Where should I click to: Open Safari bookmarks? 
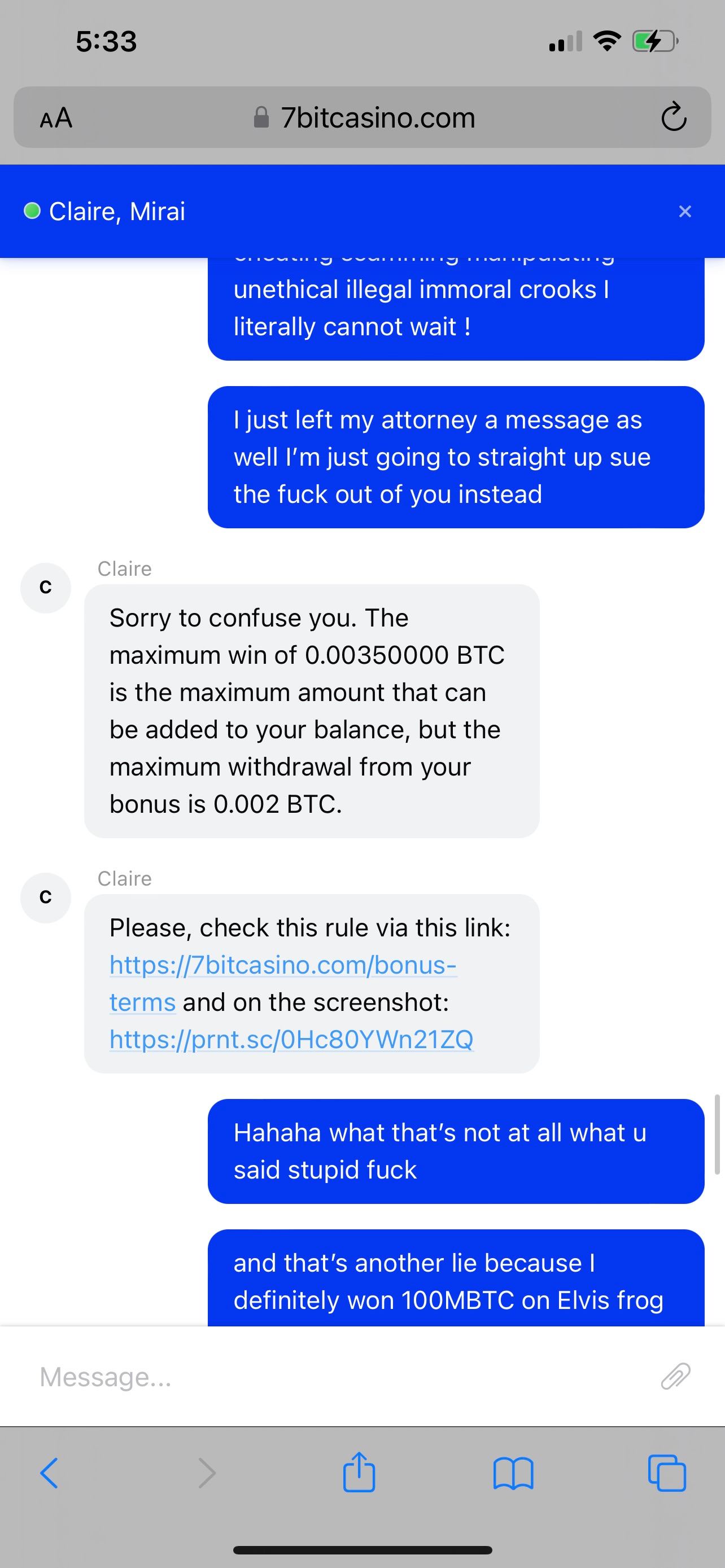click(x=513, y=1474)
